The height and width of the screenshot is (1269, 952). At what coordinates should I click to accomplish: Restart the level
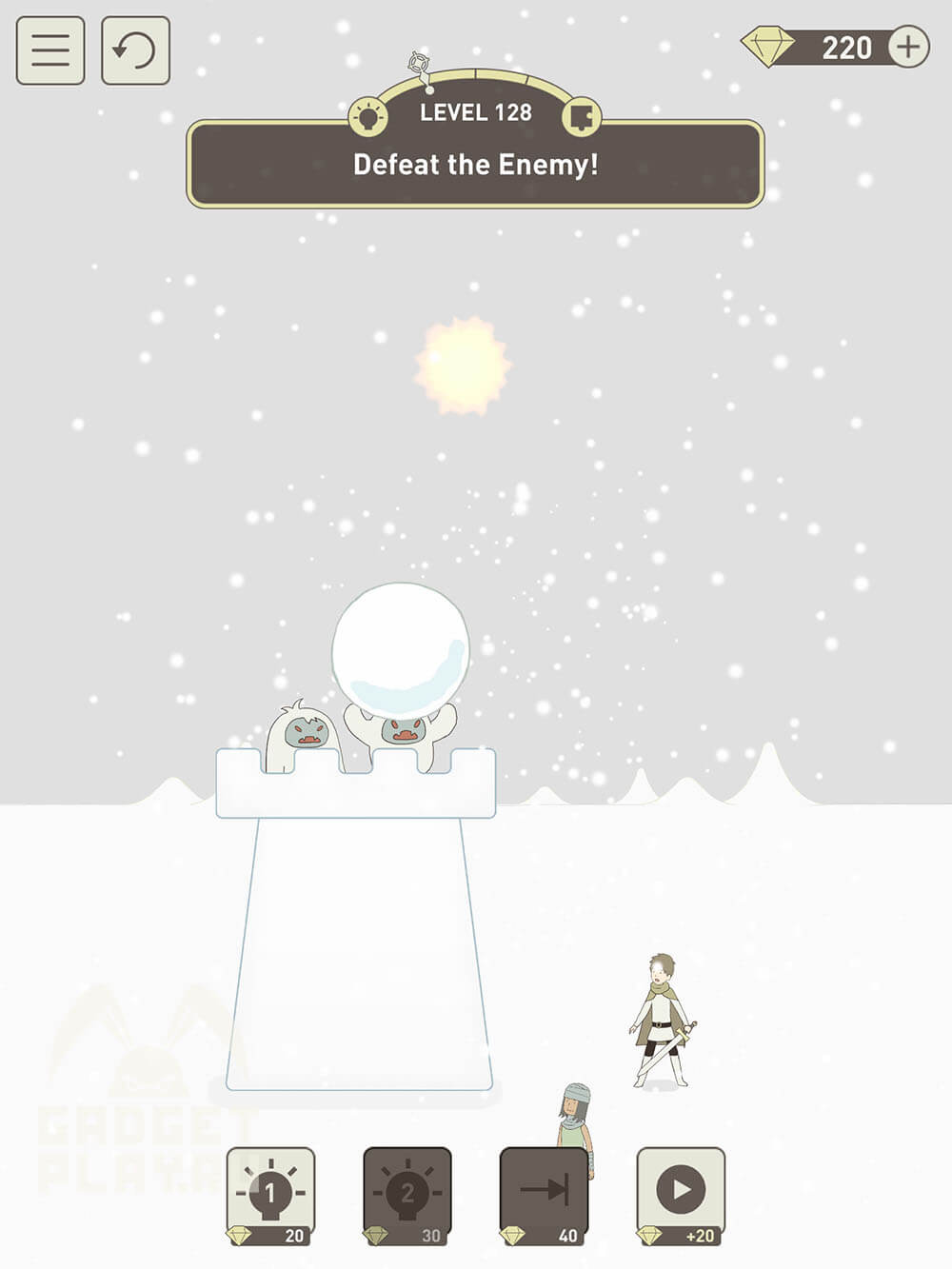135,50
